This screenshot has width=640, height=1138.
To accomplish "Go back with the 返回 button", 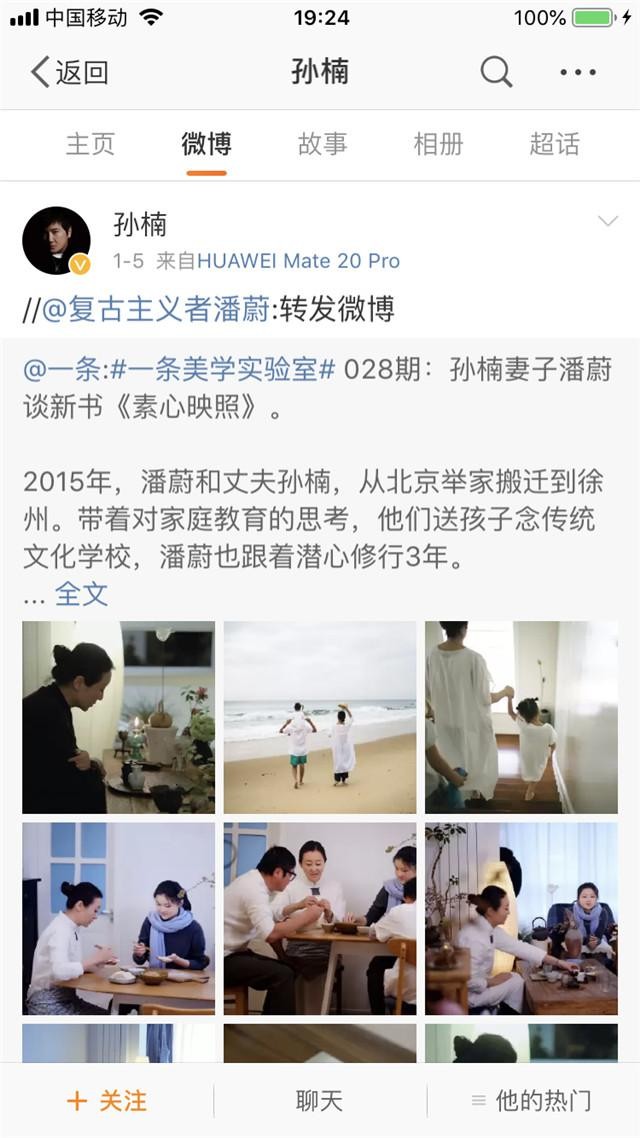I will [x=68, y=72].
